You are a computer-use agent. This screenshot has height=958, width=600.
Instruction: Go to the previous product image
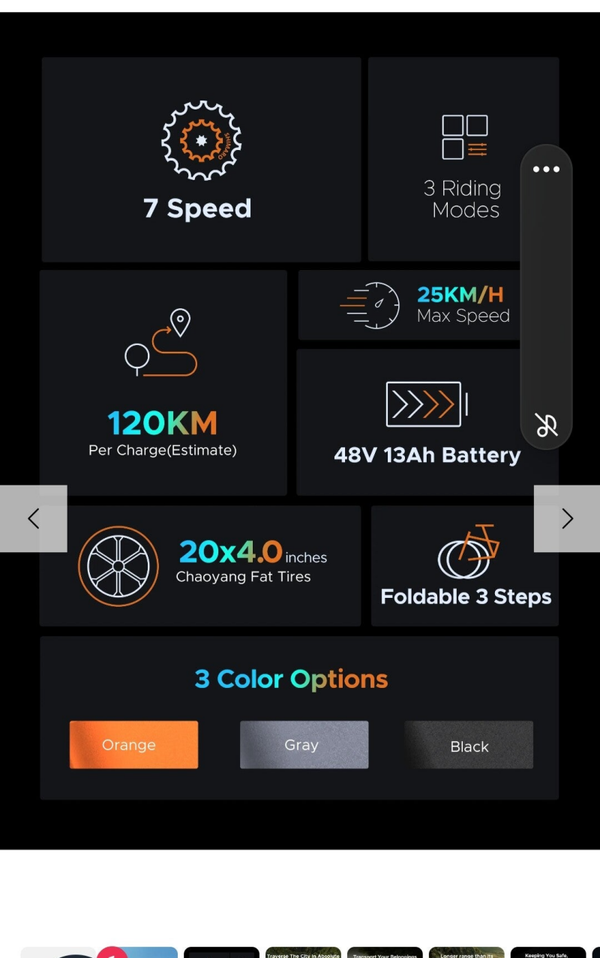pyautogui.click(x=33, y=518)
